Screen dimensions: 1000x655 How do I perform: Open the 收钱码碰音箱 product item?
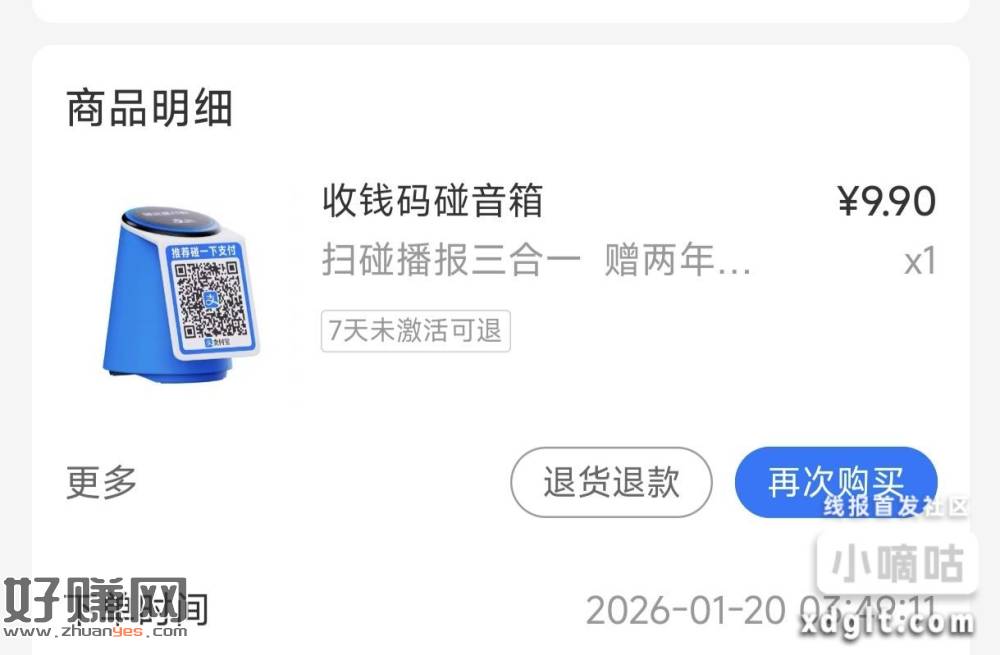point(432,201)
